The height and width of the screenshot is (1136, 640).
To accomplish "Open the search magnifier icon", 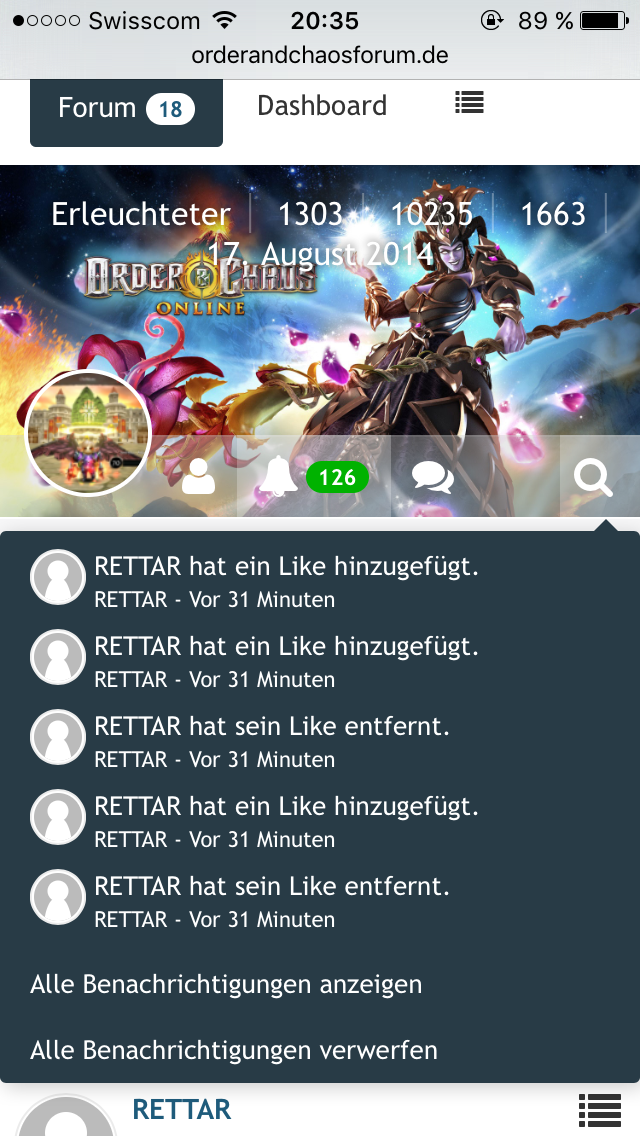I will click(x=594, y=477).
